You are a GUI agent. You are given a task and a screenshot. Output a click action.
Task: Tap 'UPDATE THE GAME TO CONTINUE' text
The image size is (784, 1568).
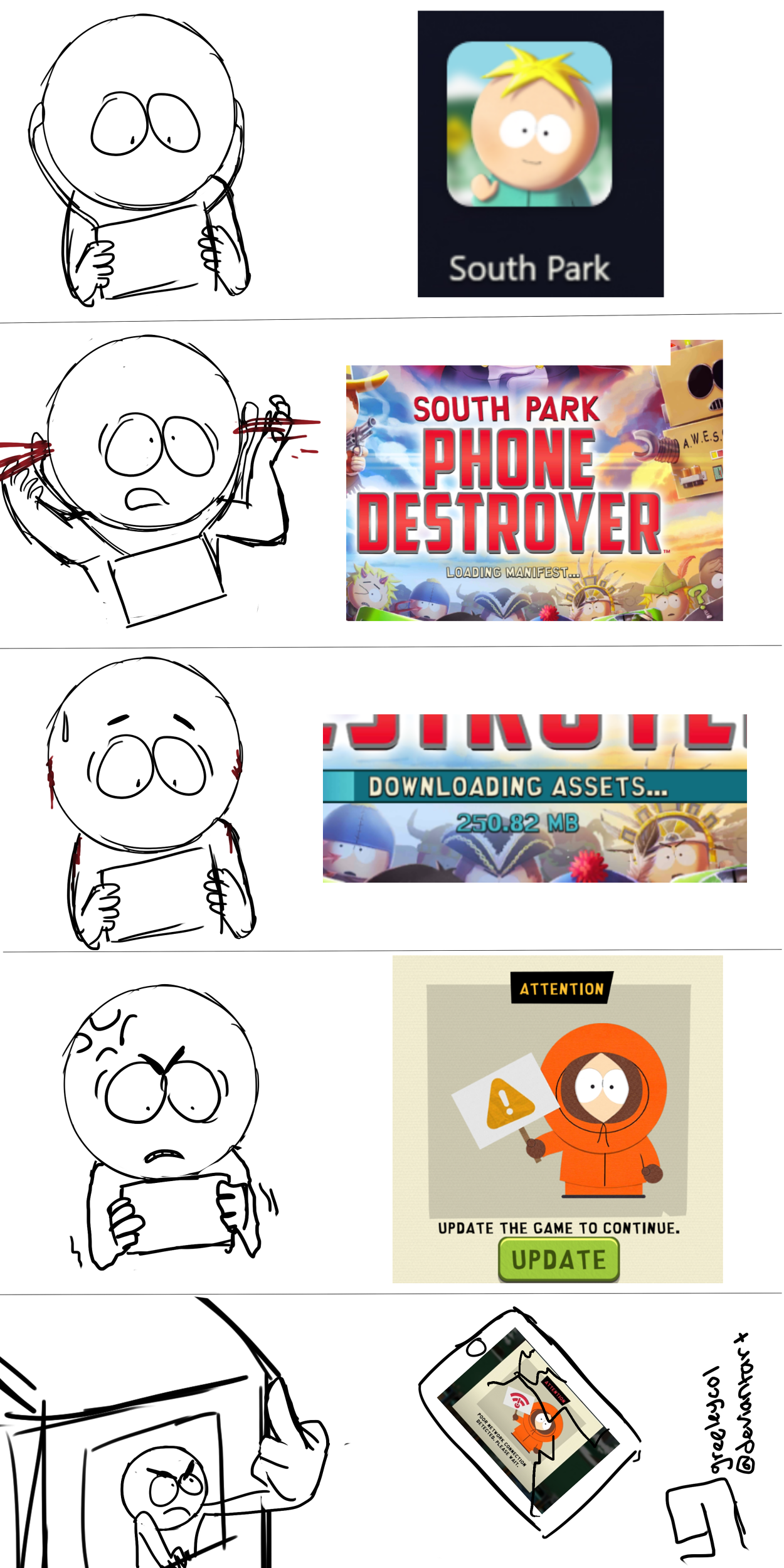(x=558, y=1228)
